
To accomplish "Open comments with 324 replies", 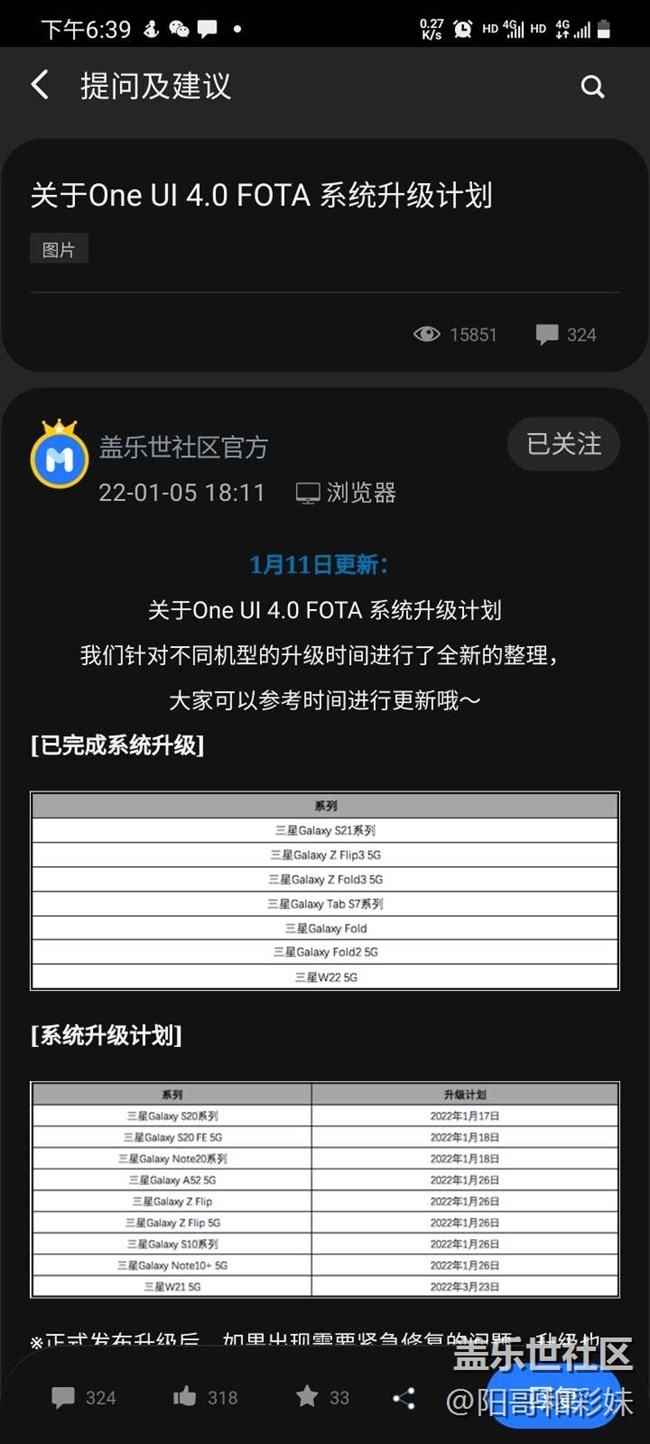I will 84,1397.
